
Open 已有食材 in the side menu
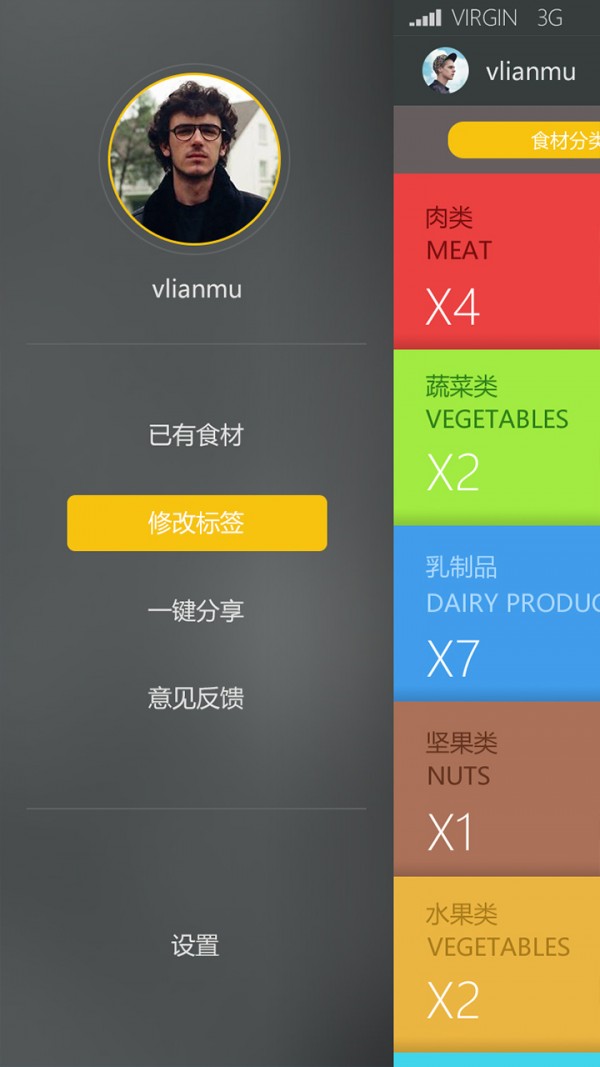coord(196,436)
